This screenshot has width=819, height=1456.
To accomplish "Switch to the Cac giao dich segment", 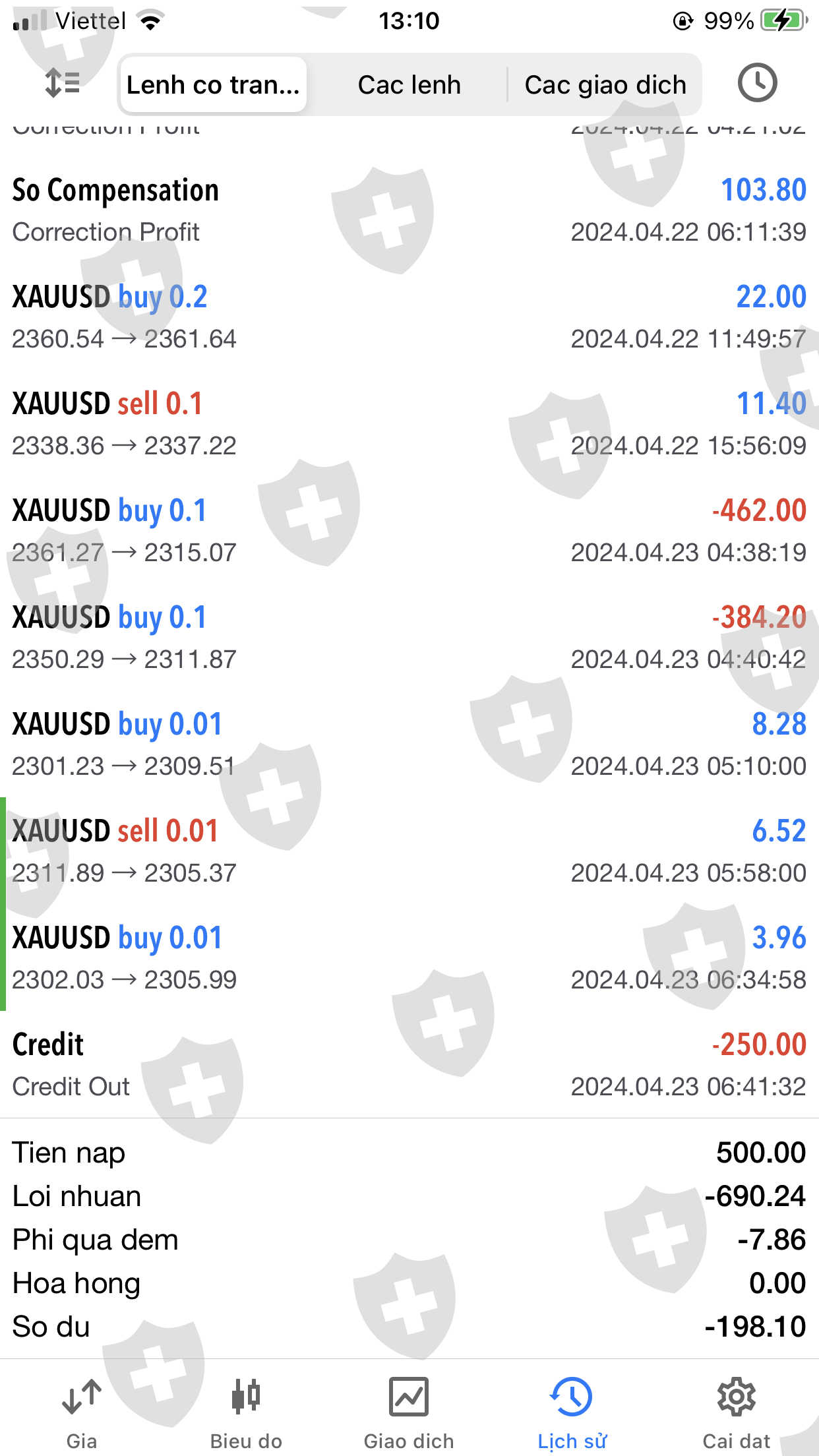I will (x=605, y=85).
